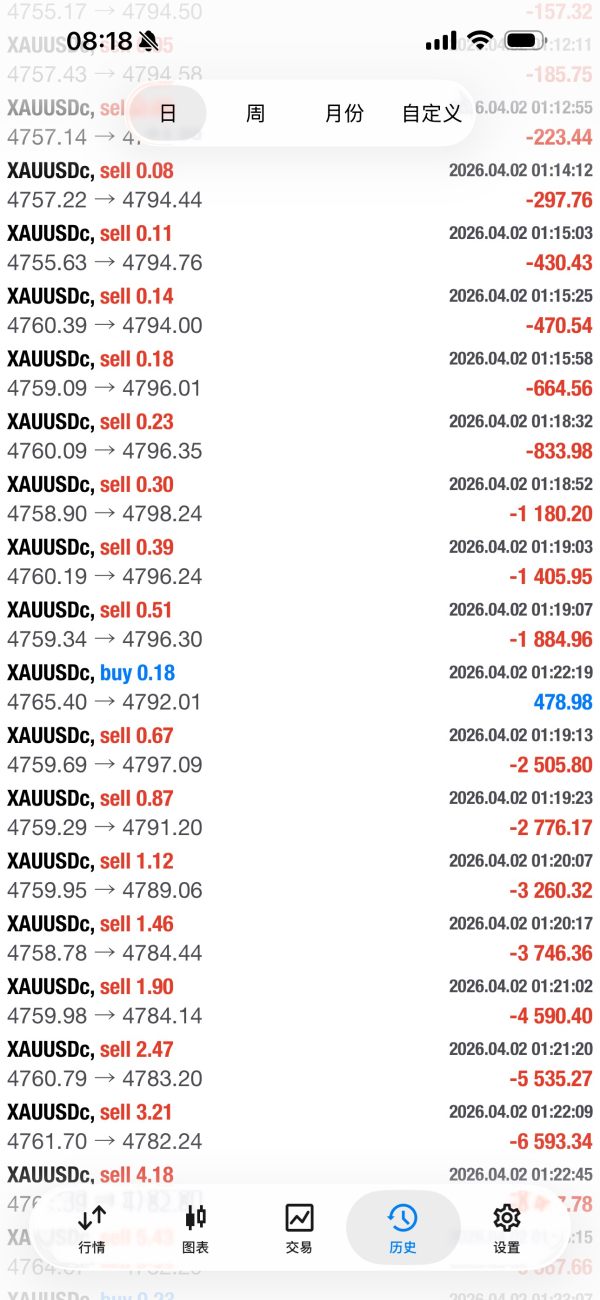Open the 设置 settings tab
Screen dimensions: 600x1300
point(507,1227)
